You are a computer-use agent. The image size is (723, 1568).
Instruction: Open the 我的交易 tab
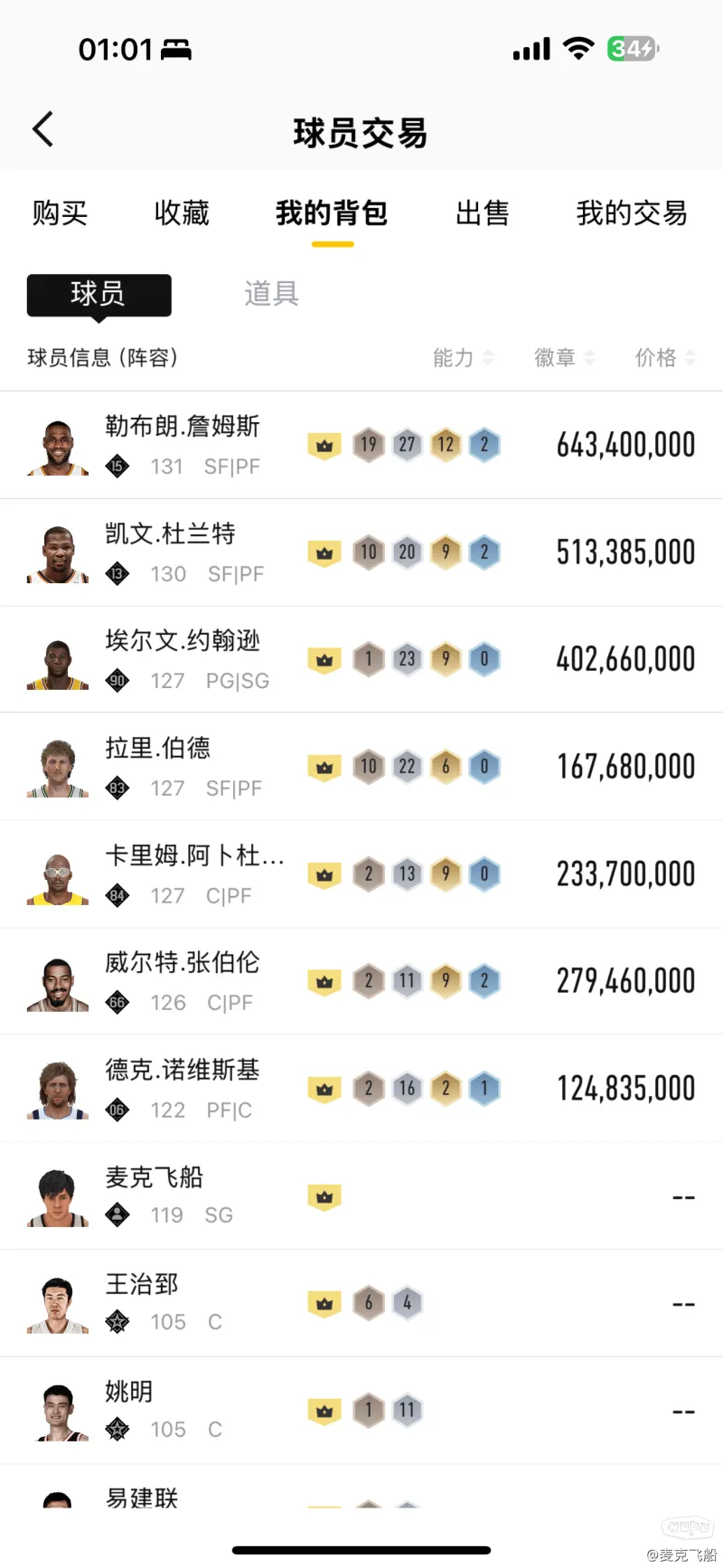(x=631, y=213)
